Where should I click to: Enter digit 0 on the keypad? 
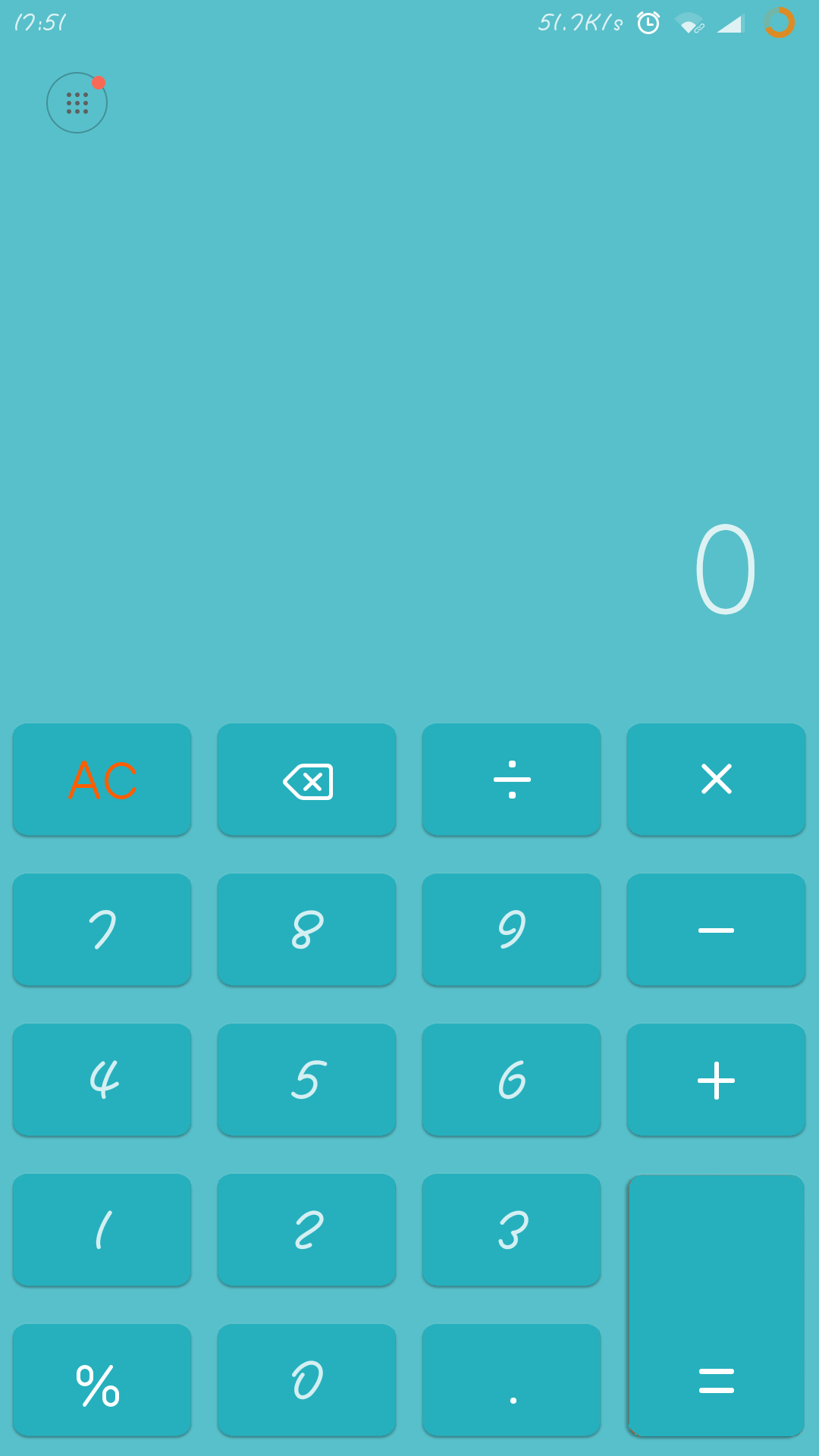click(307, 1380)
